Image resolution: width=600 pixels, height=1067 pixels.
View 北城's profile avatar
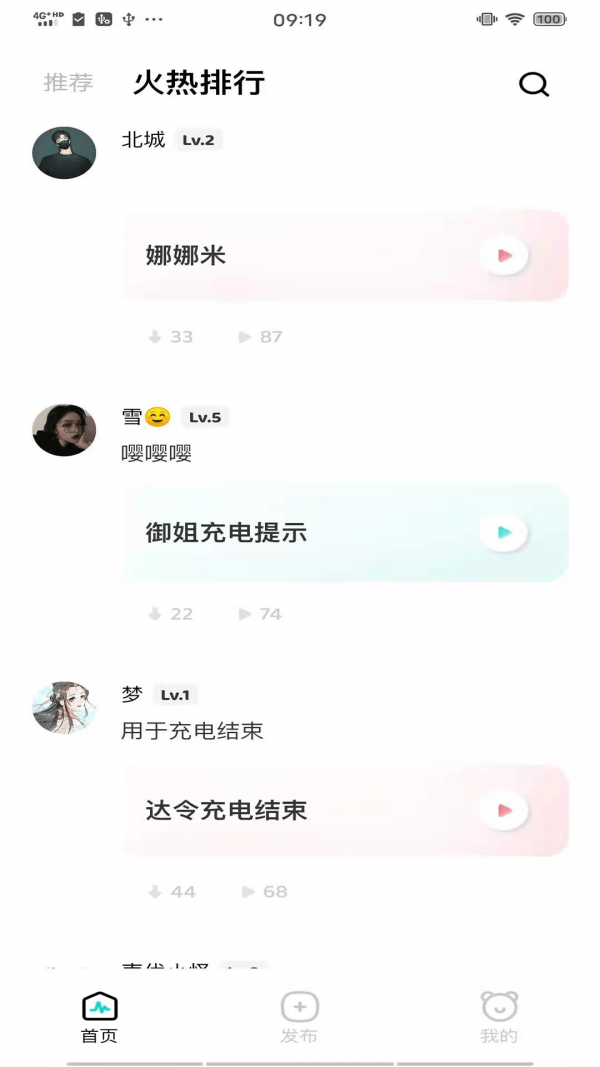(x=64, y=153)
